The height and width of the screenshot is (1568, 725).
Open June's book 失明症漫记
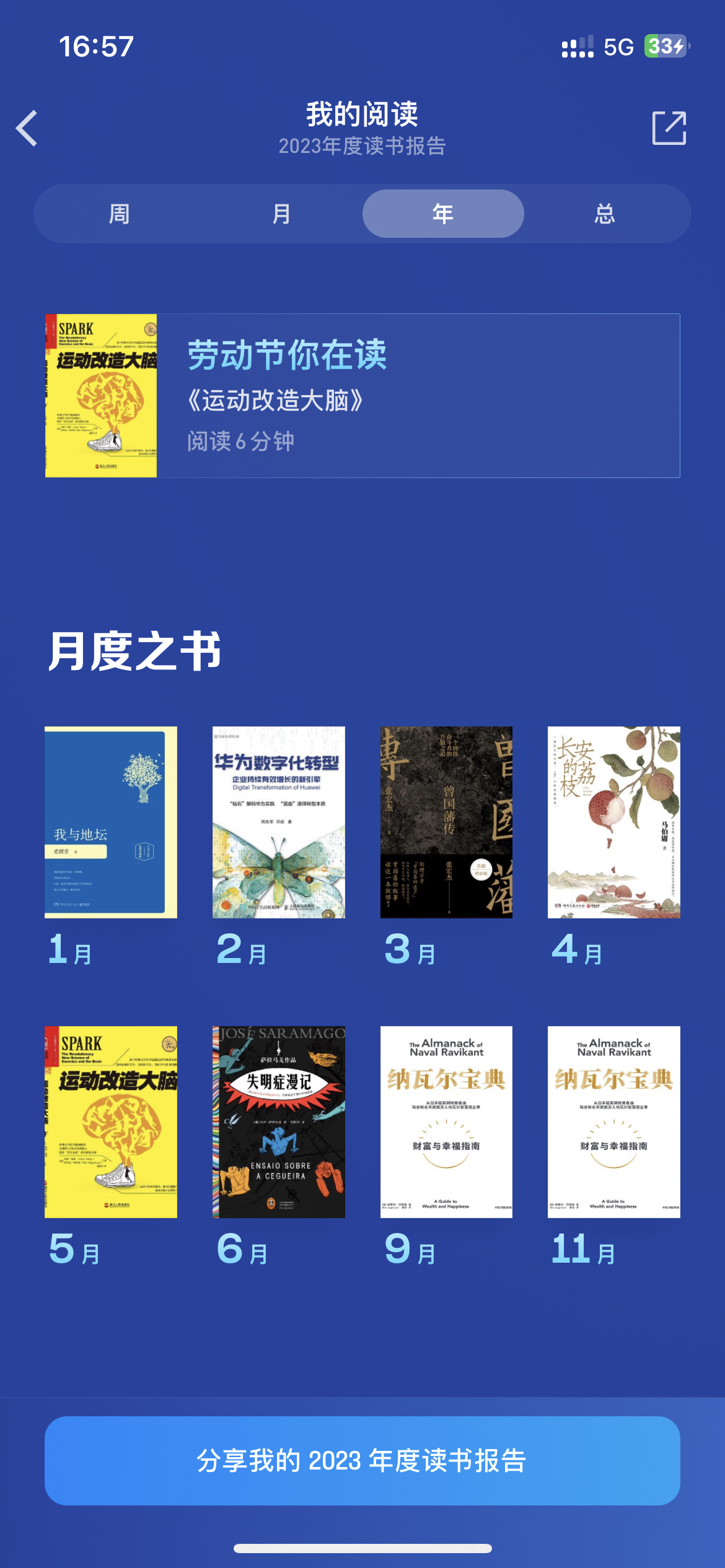[279, 1122]
